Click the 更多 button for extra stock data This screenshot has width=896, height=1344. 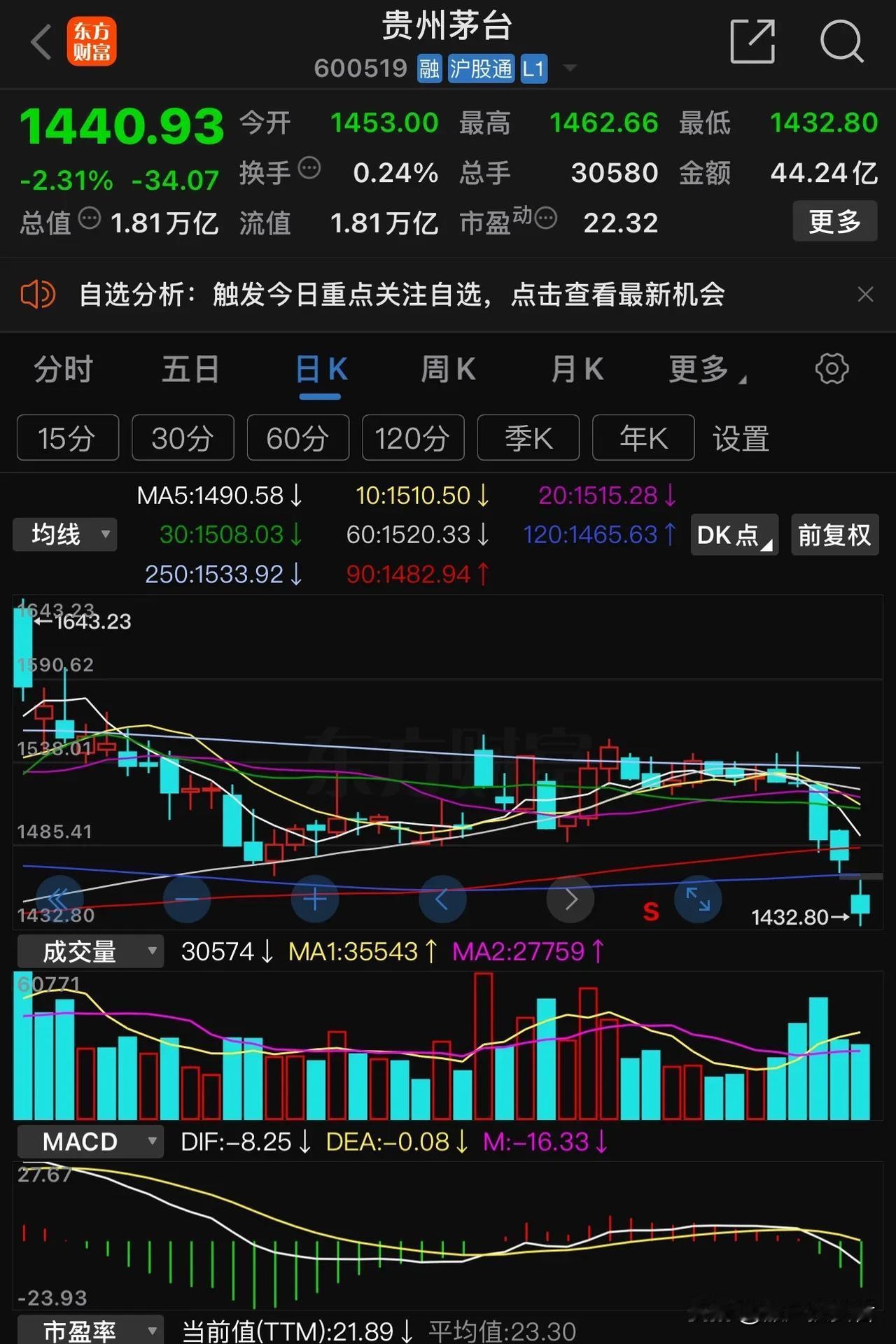[x=834, y=221]
